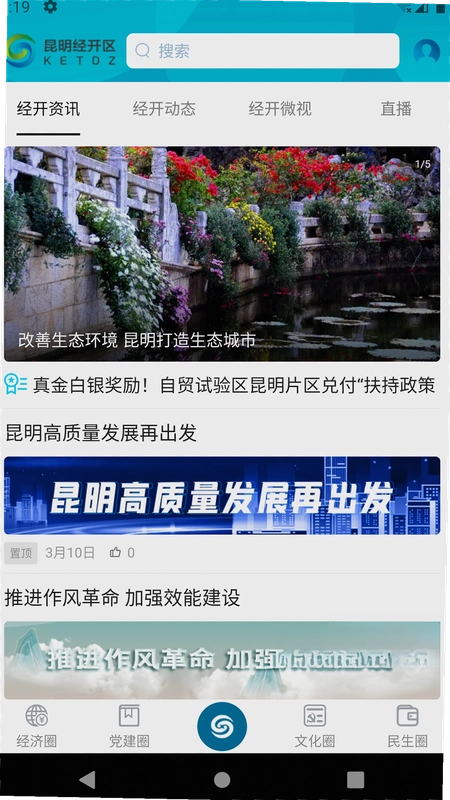Open the 直播 tab

coord(396,109)
